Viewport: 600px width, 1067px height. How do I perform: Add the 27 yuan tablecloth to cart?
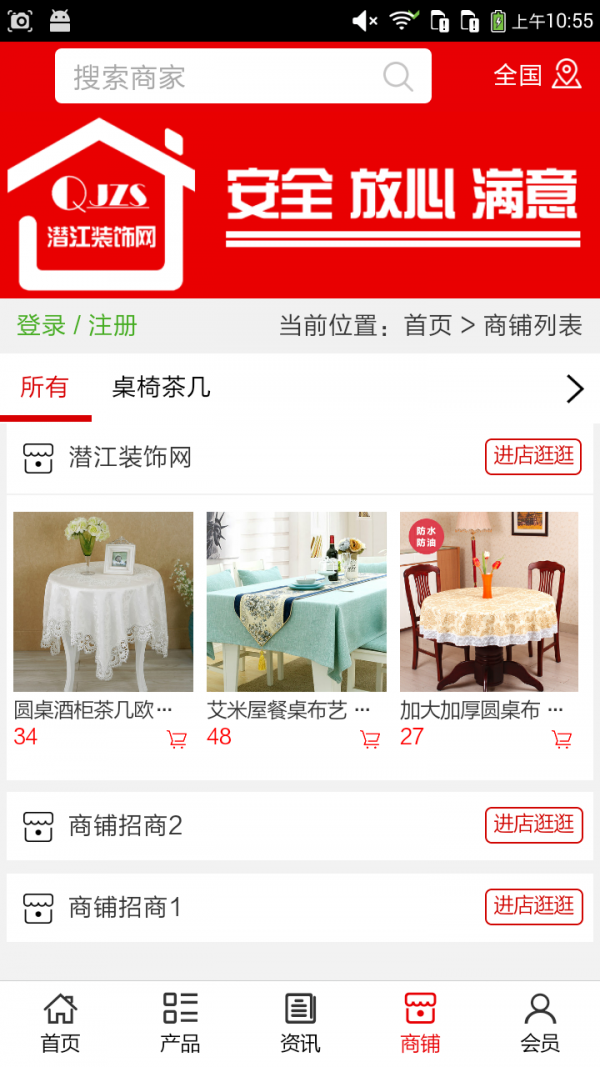tap(562, 740)
